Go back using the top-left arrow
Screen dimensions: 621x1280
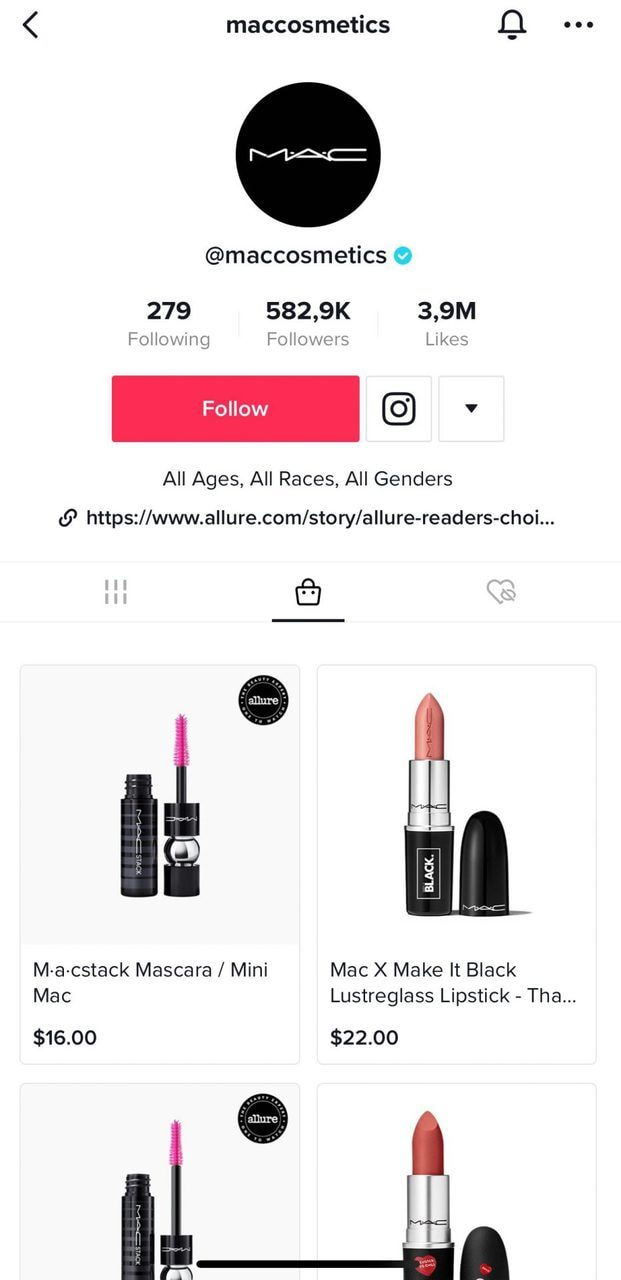tap(30, 25)
